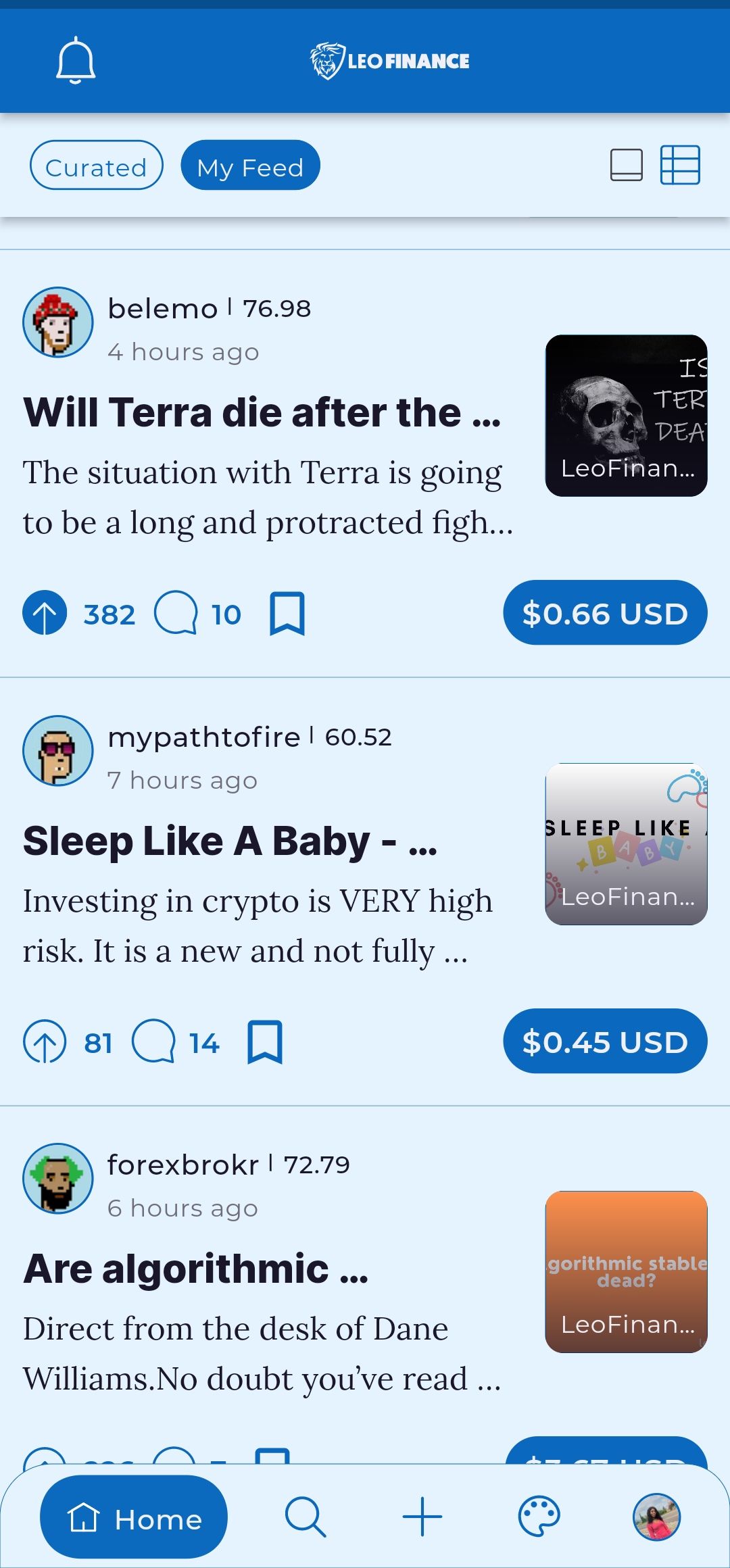
Task: View comments on mypathtofire's post
Action: pos(153,1042)
